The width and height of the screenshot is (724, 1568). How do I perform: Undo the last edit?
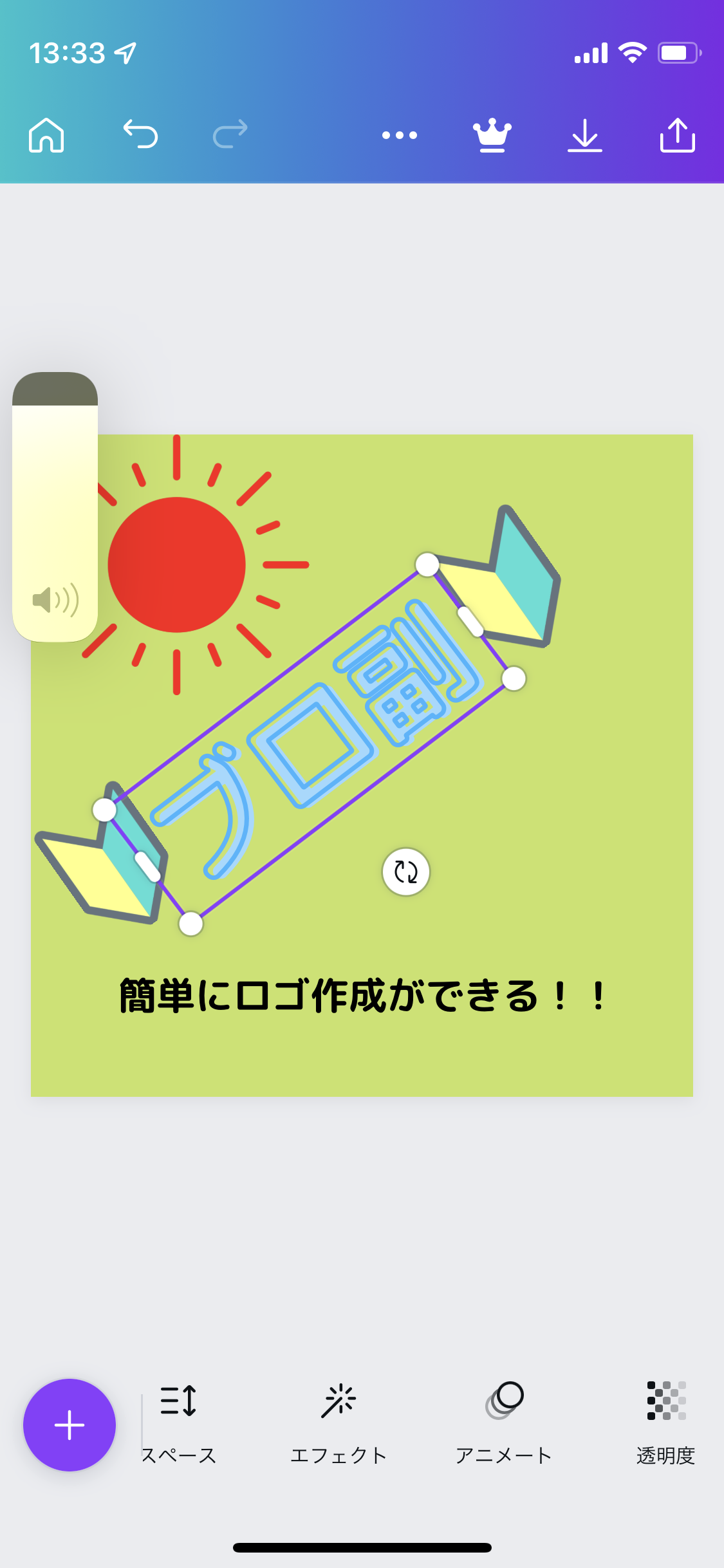click(140, 135)
